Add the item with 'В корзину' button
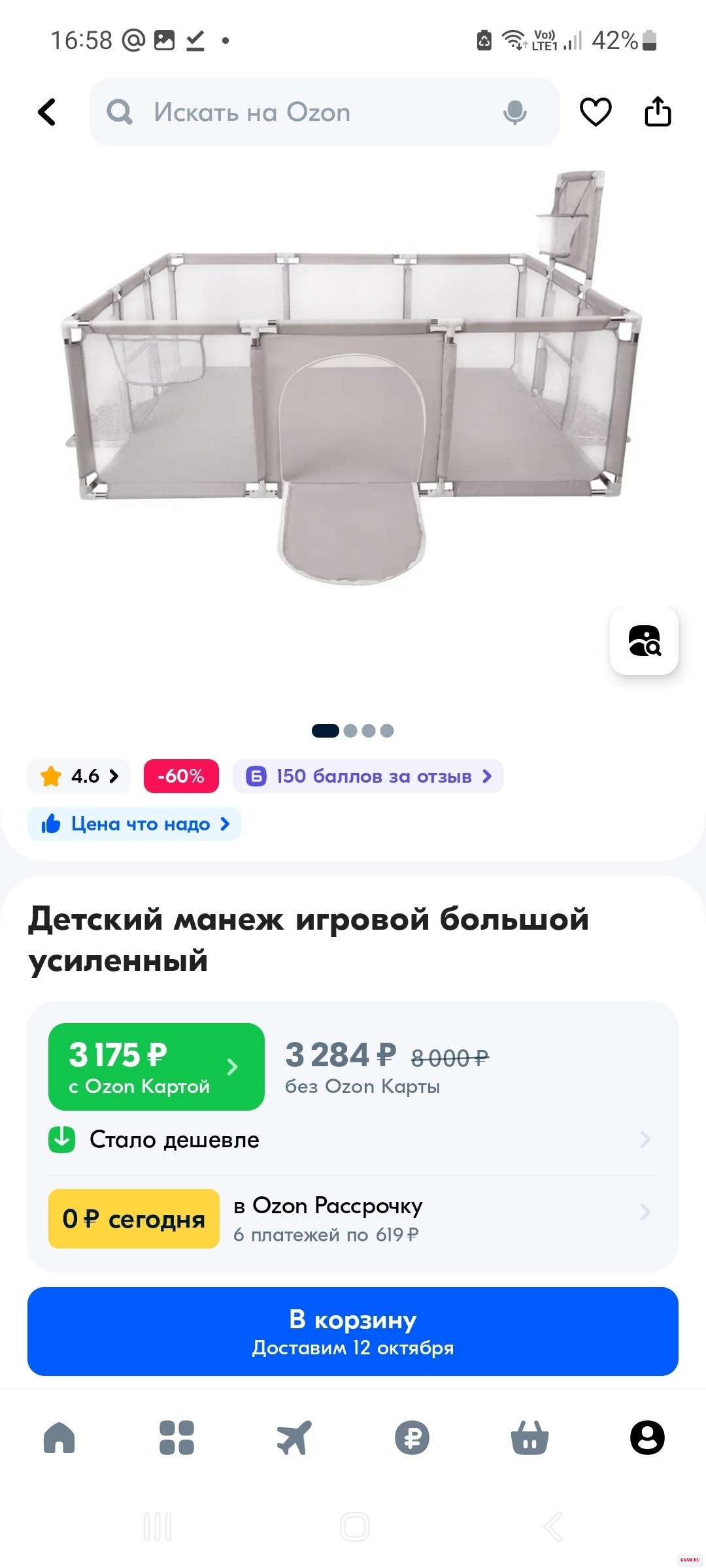The image size is (706, 1568). point(353,1331)
